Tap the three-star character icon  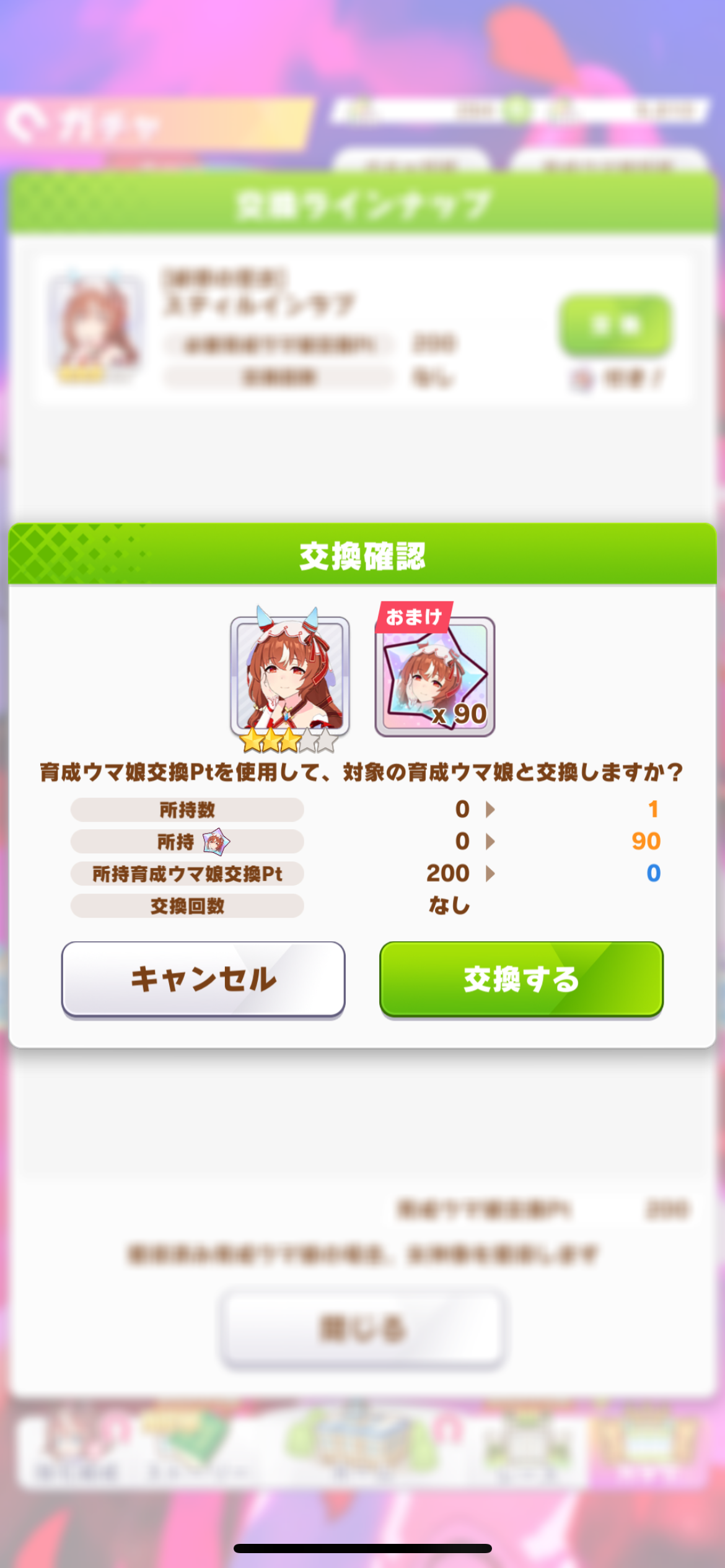pyautogui.click(x=290, y=679)
